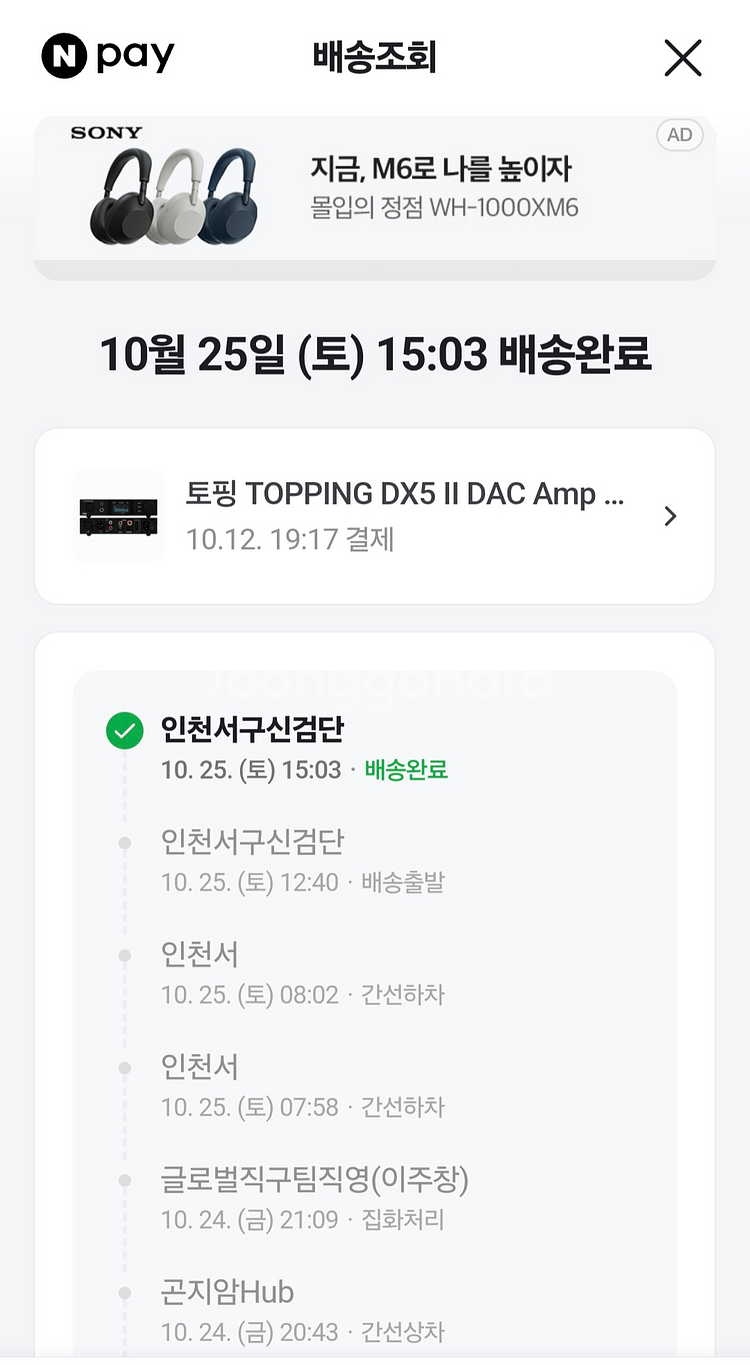Close the delivery tracking screen with X
Screen dimensions: 750x1365
coord(684,58)
